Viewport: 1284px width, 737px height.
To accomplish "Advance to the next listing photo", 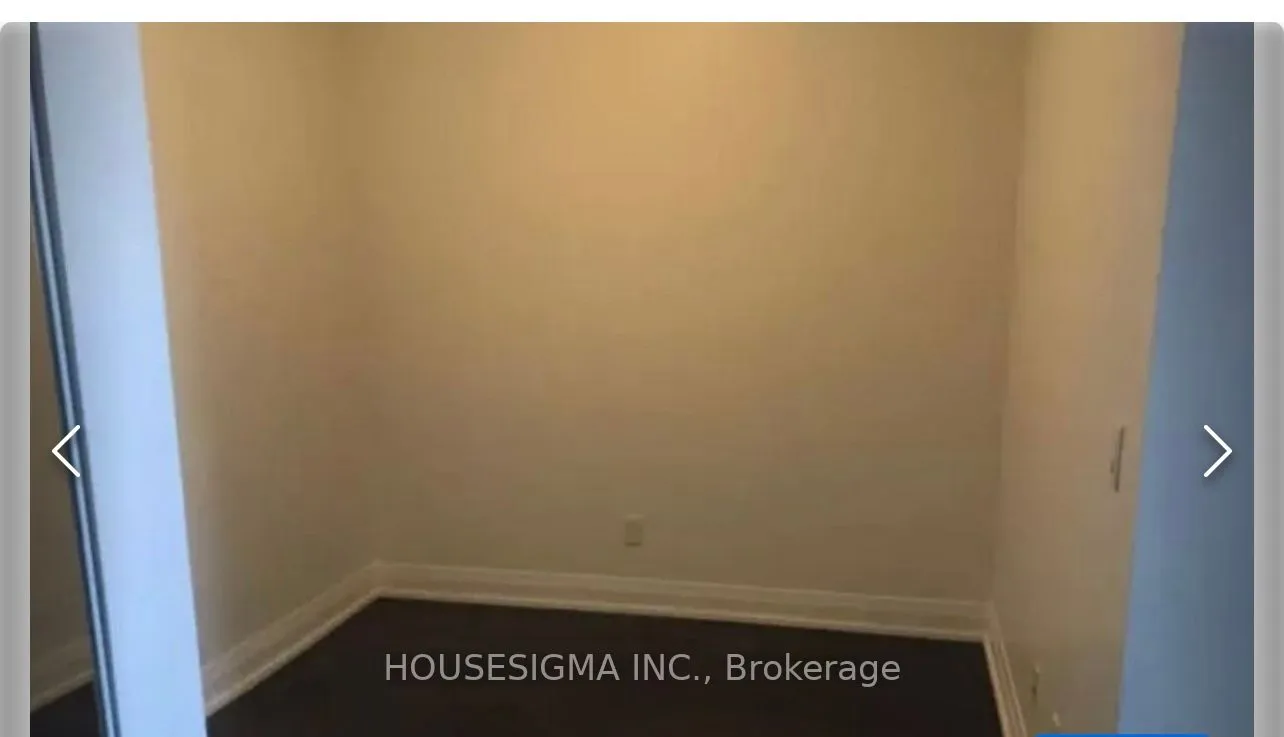I will (1217, 451).
